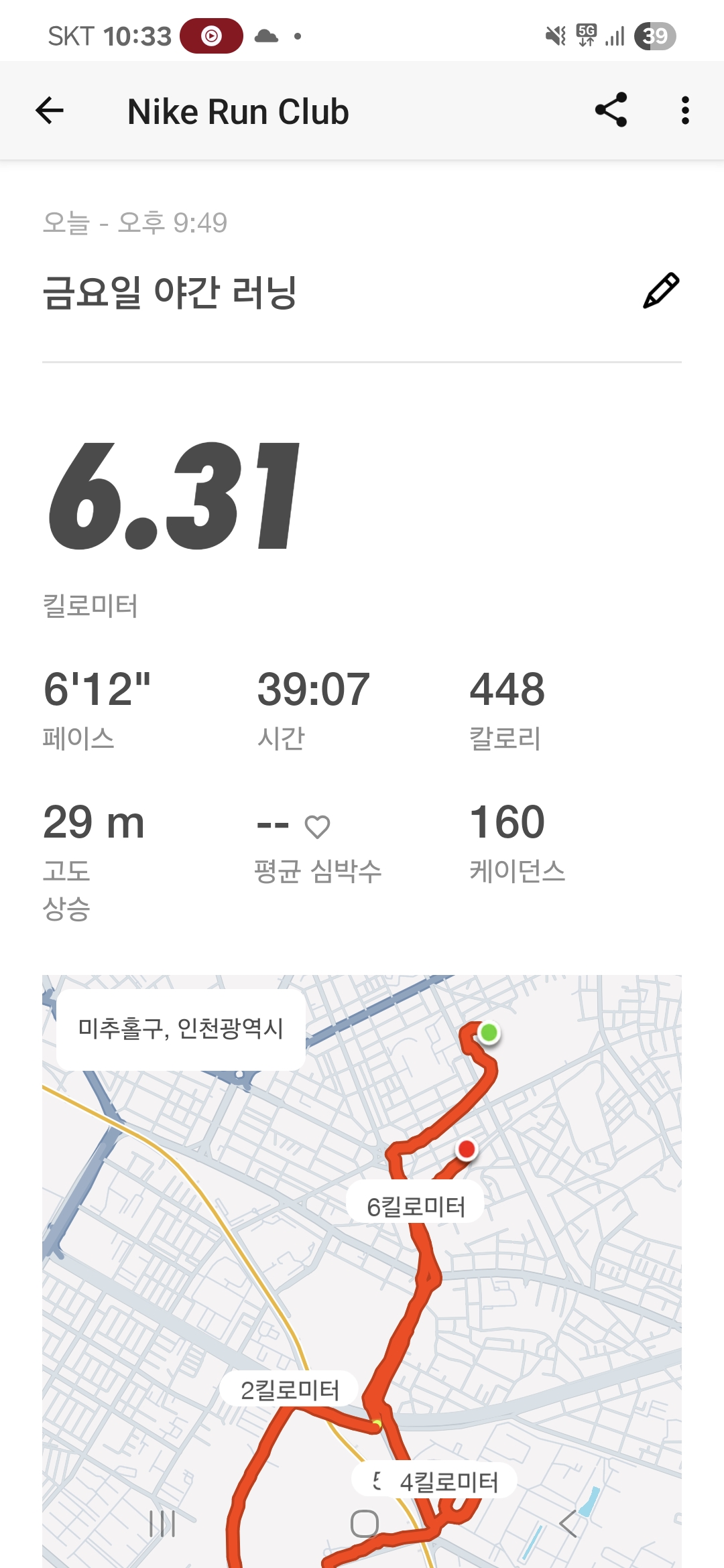Open the route map
The image size is (724, 1568).
pyautogui.click(x=362, y=1271)
